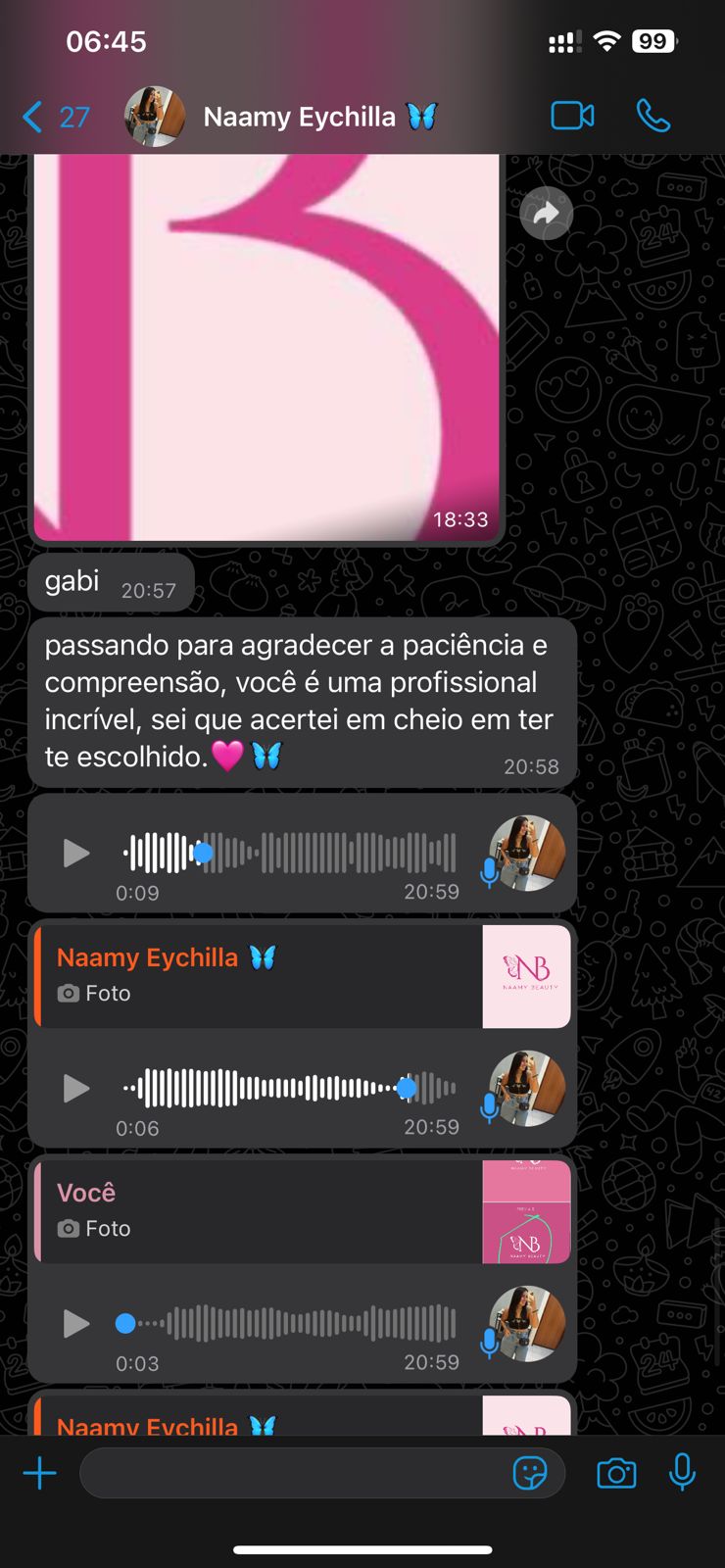Open Naamy Eychilla's contact info

(x=299, y=118)
